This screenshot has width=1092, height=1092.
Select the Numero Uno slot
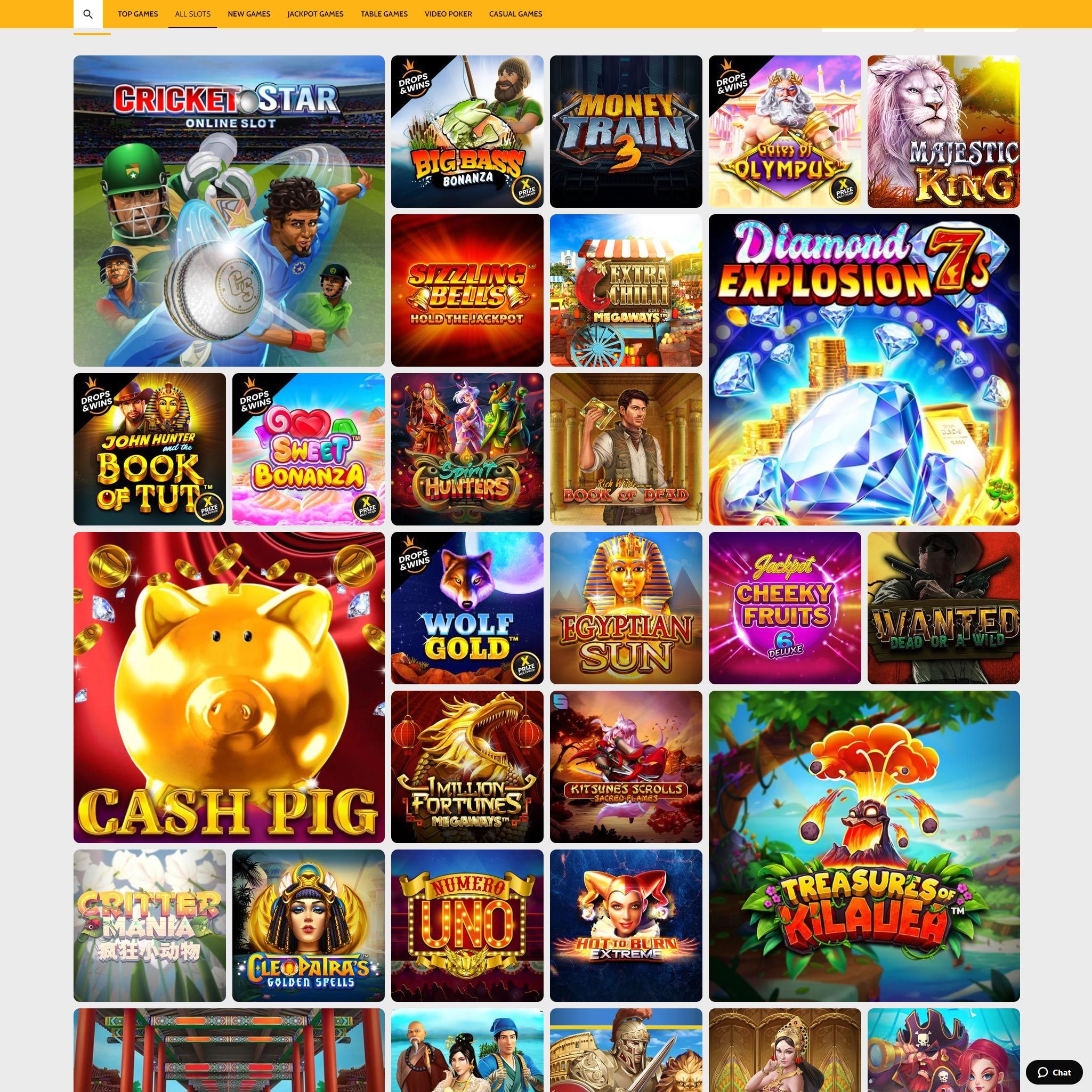[x=467, y=925]
